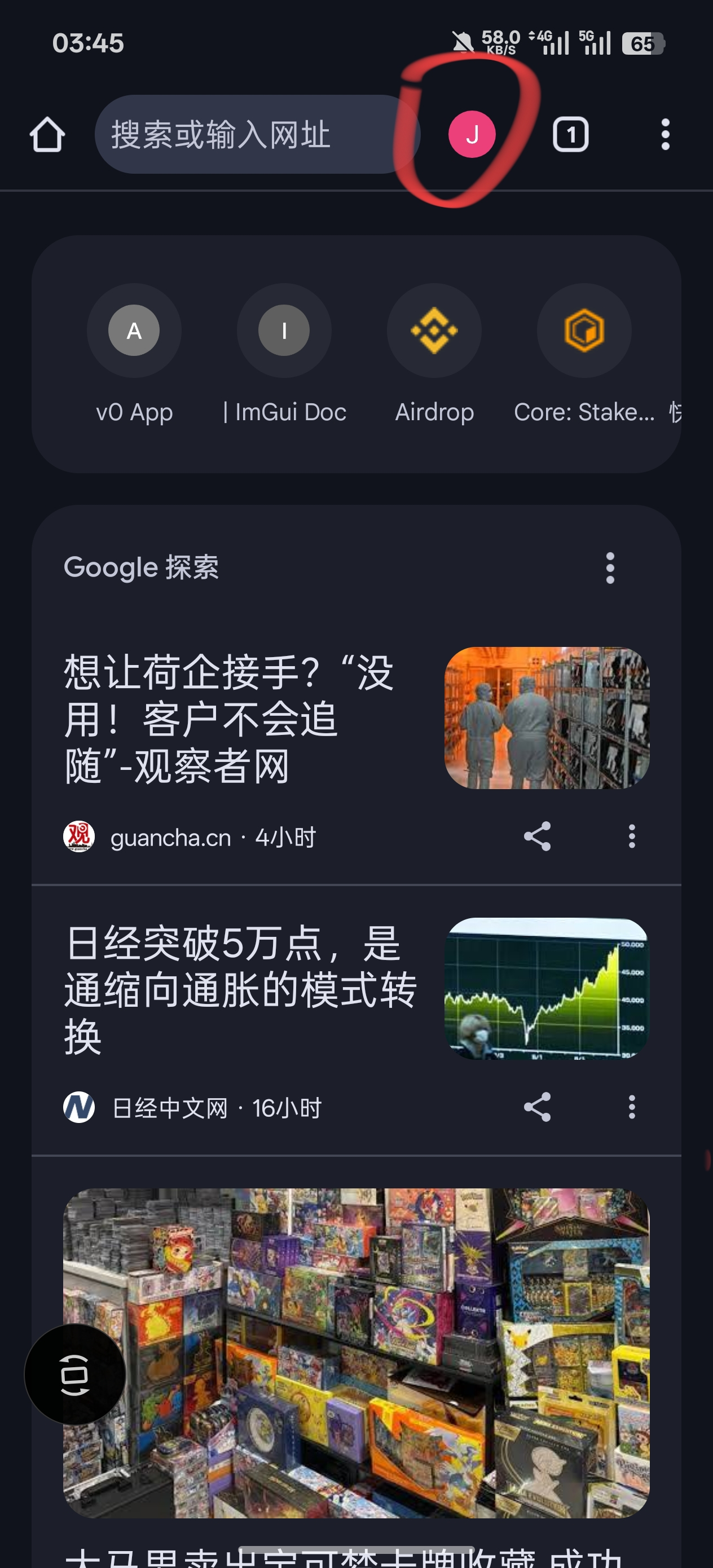This screenshot has width=713, height=1568.
Task: Launch the ImGui Doc shortcut
Action: point(284,331)
